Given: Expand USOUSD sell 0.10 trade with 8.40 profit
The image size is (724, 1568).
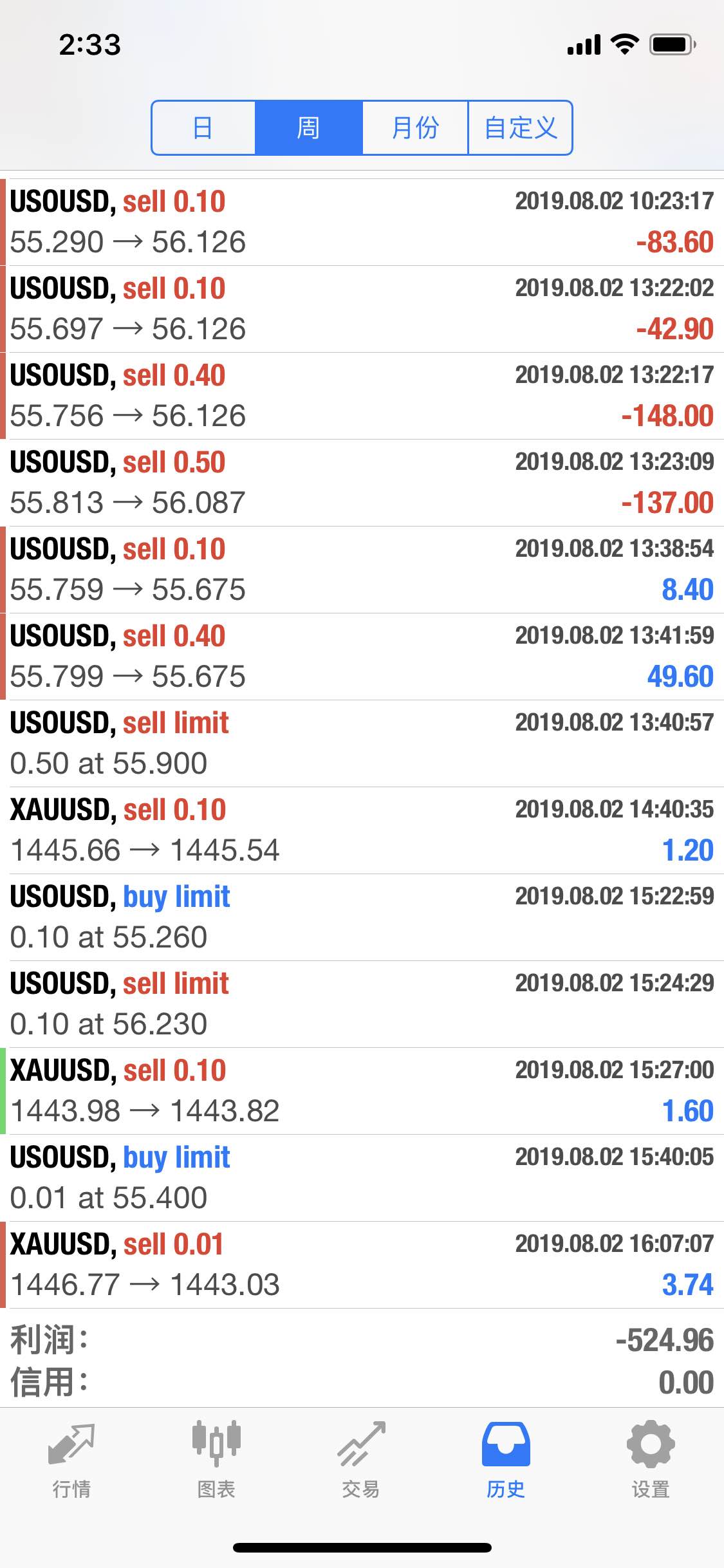Looking at the screenshot, I should tap(362, 570).
